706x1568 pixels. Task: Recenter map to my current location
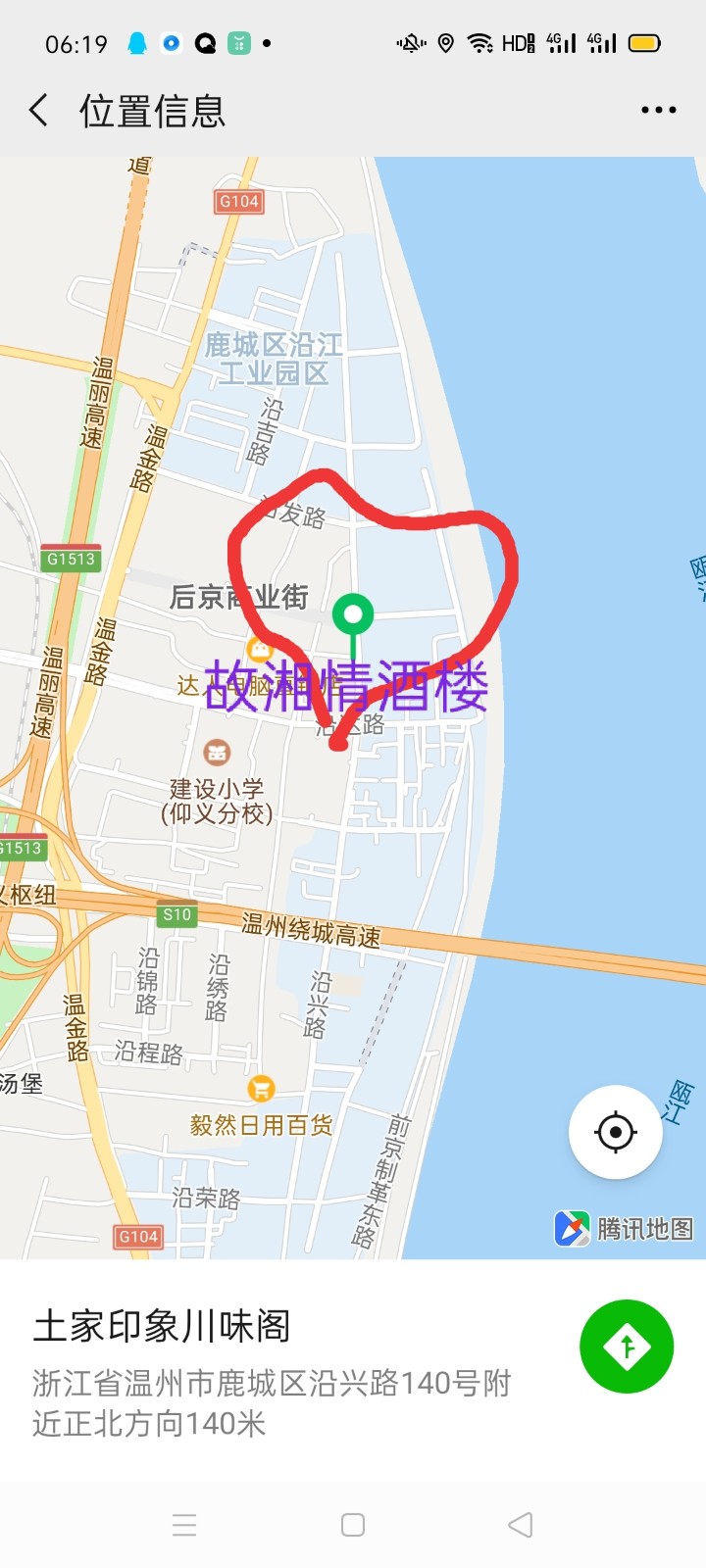click(615, 1132)
